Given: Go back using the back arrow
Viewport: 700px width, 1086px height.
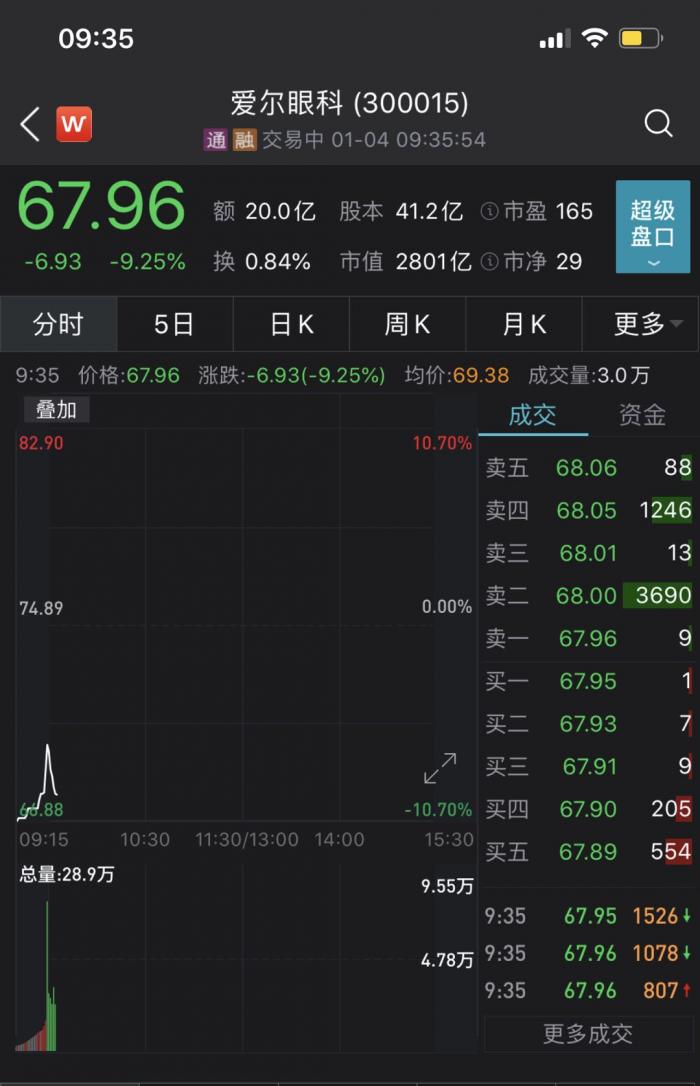Looking at the screenshot, I should click(x=30, y=124).
